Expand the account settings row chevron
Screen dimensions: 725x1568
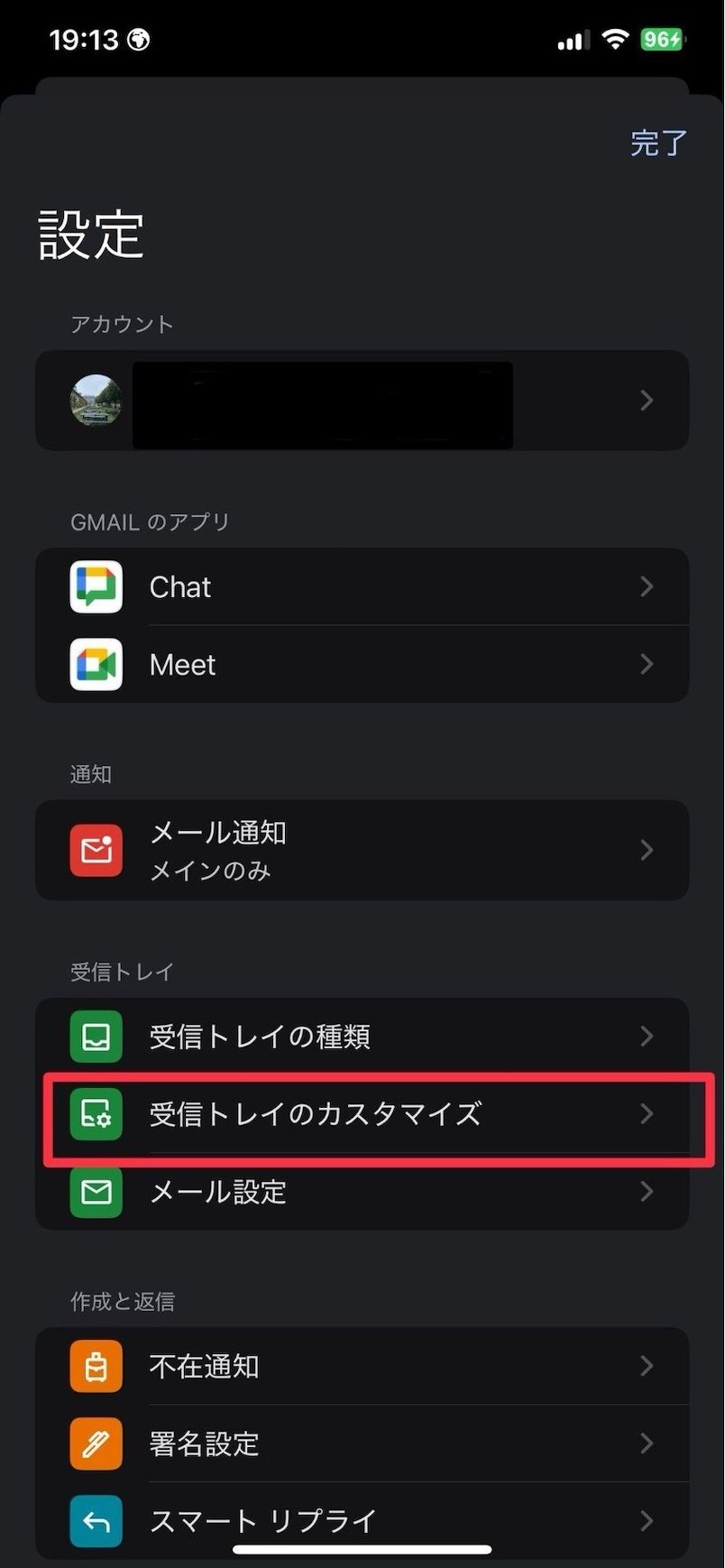646,401
